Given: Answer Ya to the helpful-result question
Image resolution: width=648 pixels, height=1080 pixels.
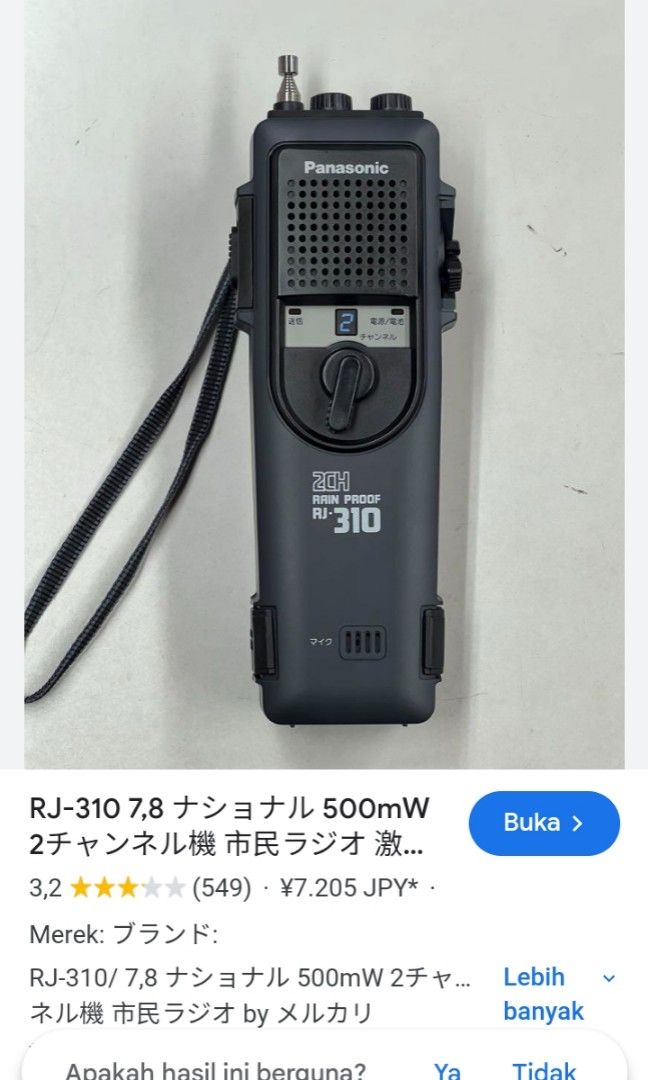Looking at the screenshot, I should pyautogui.click(x=447, y=1069).
